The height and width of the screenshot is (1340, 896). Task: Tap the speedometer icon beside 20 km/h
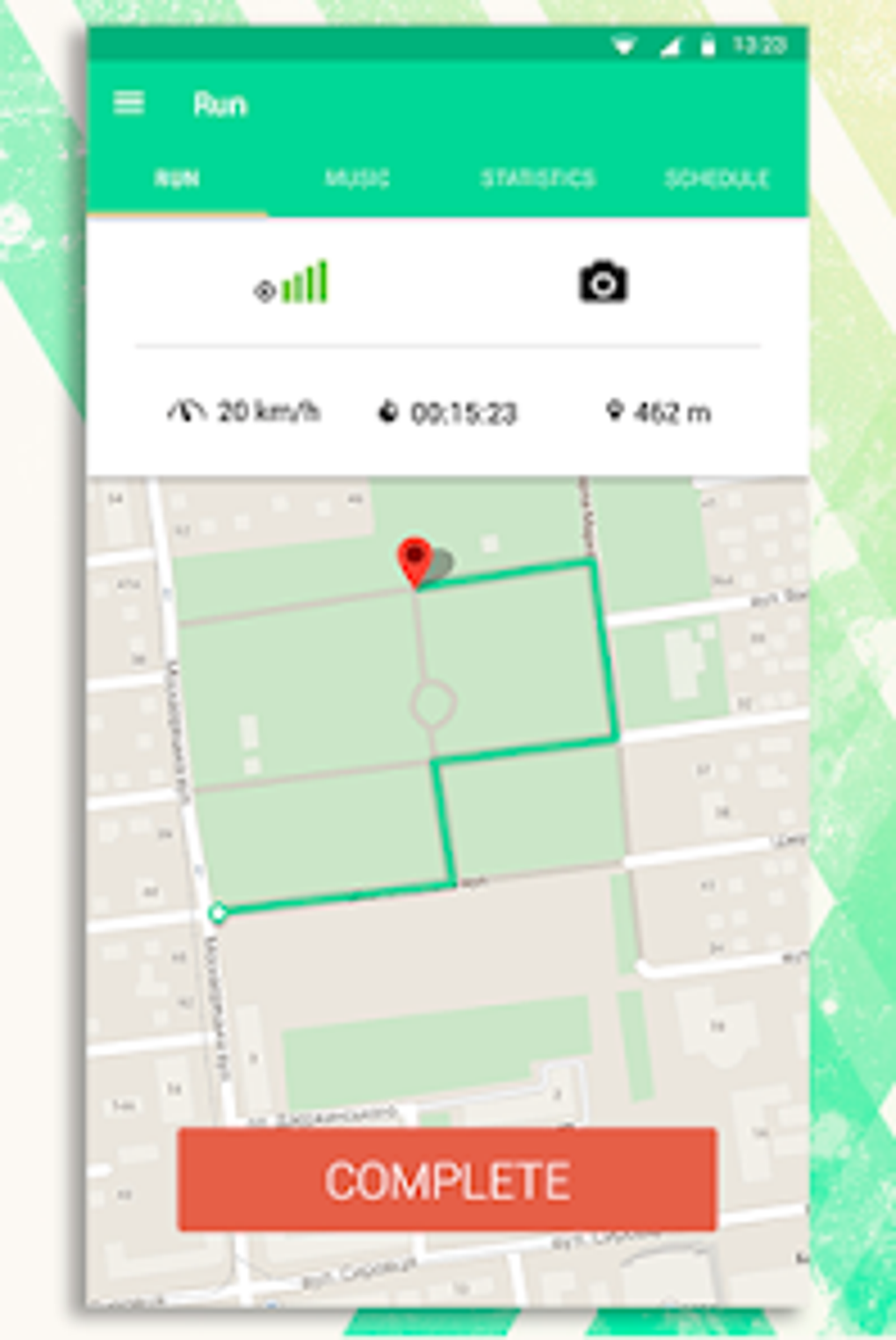pos(187,409)
